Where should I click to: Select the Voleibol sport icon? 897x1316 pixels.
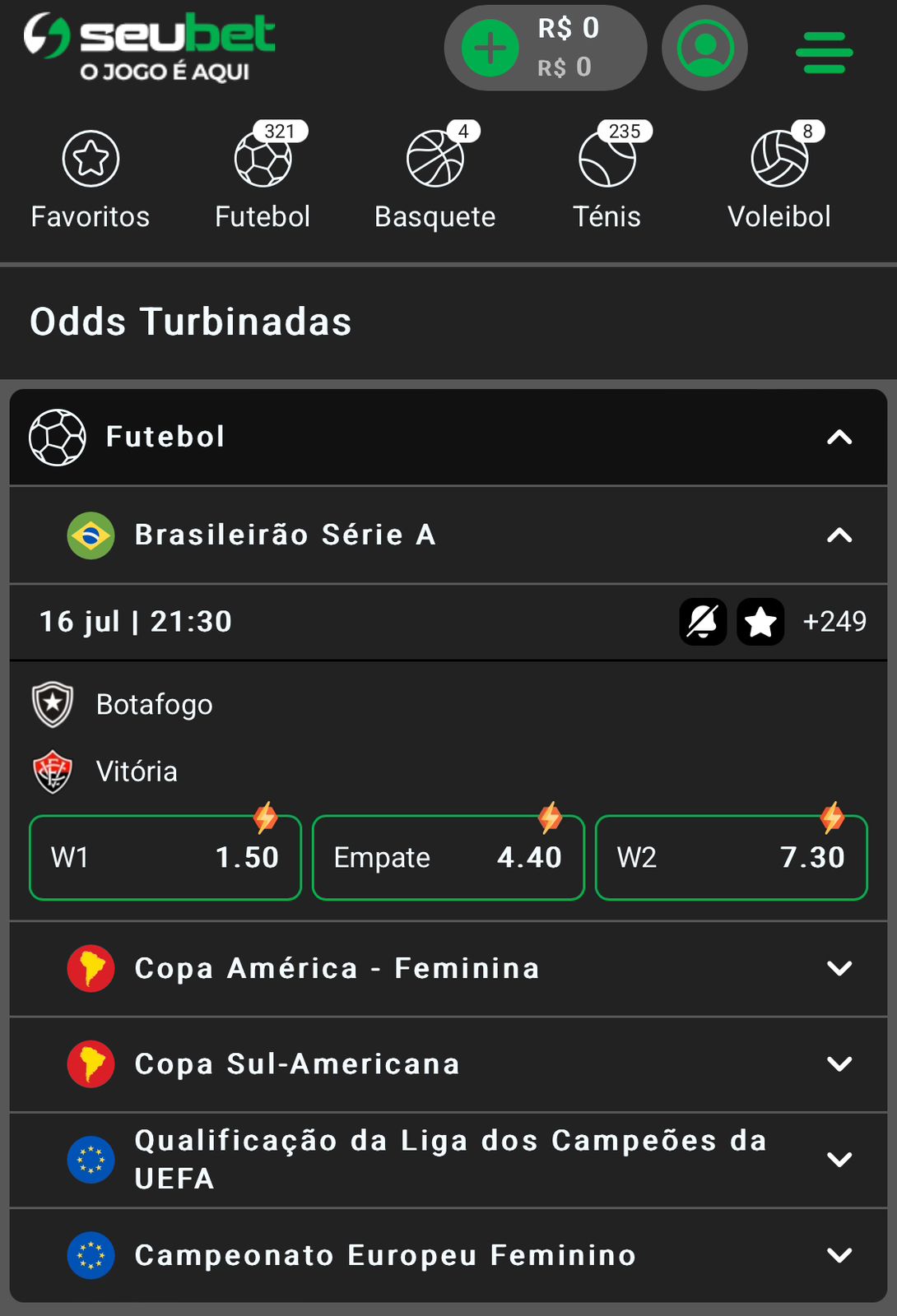click(x=779, y=158)
